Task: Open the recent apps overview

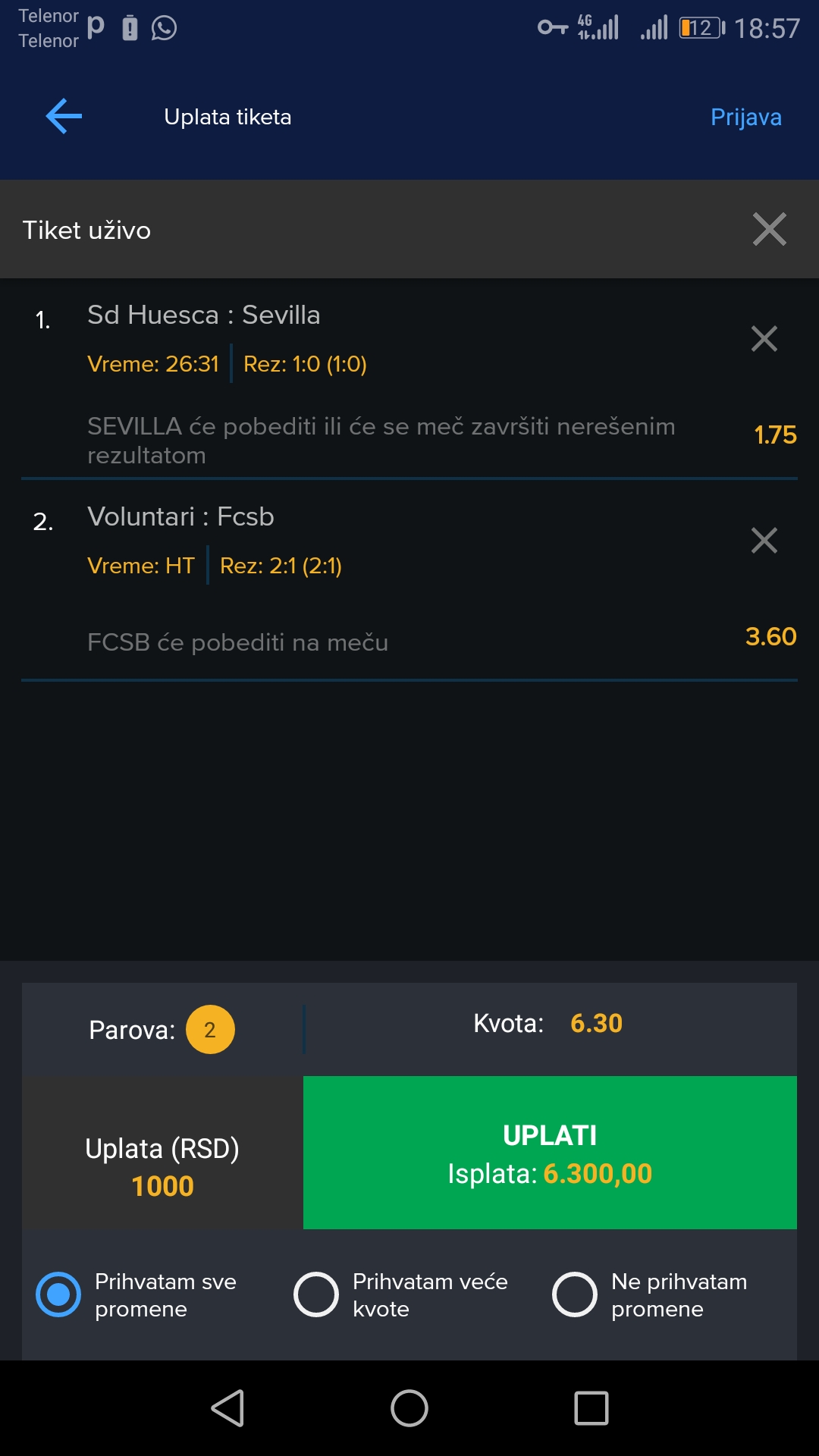Action: (x=591, y=1408)
